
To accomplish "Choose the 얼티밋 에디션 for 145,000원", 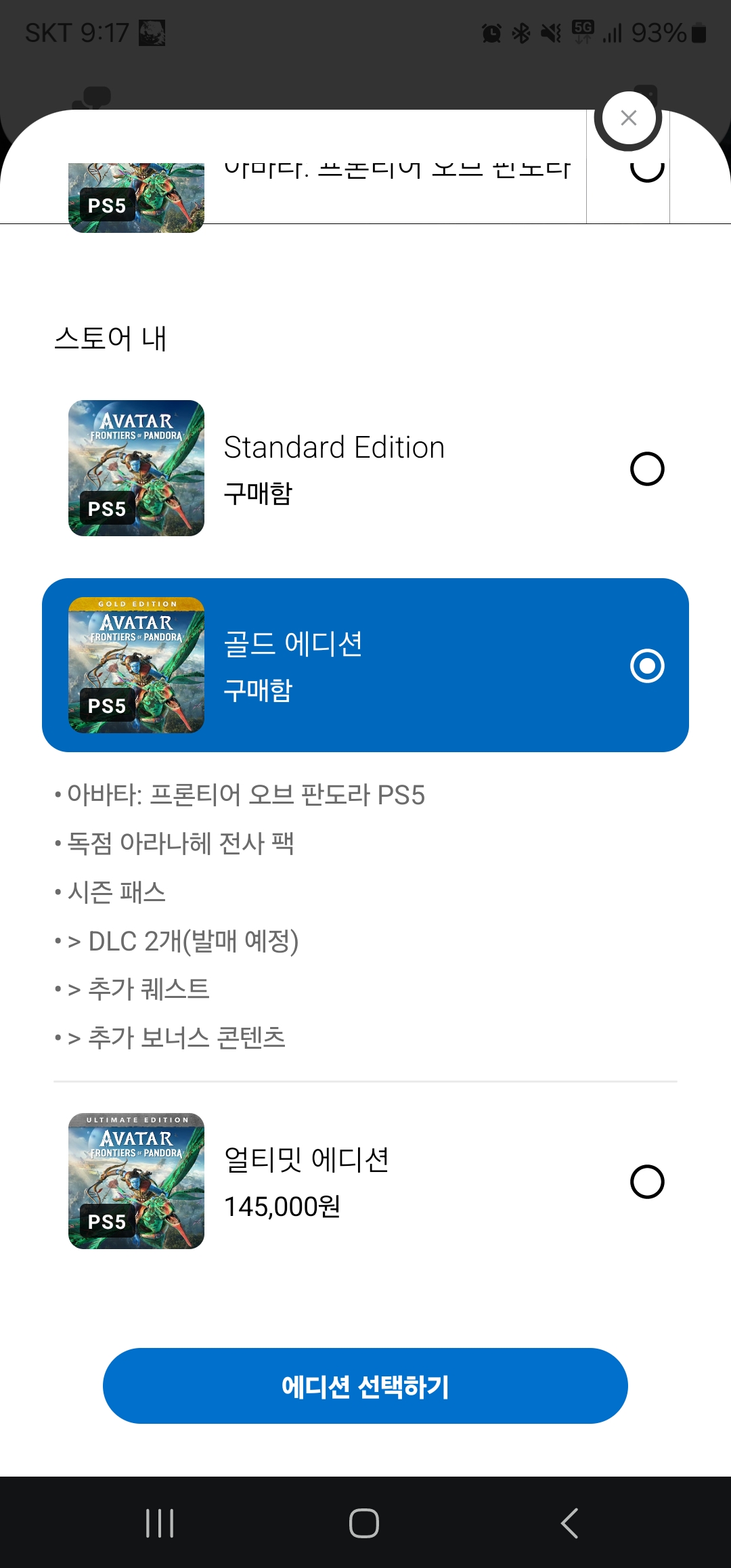I will (646, 1181).
